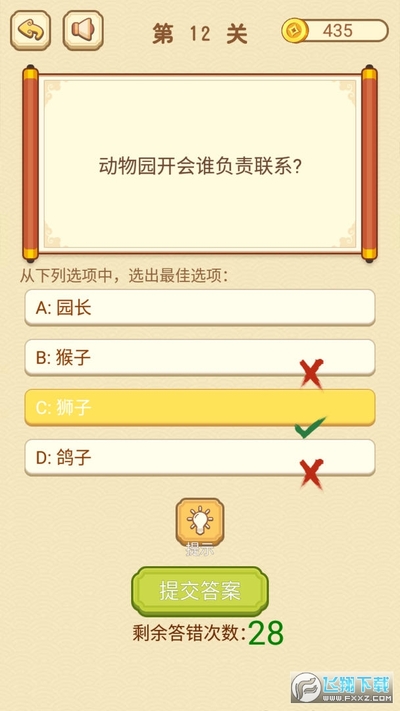Image resolution: width=400 pixels, height=711 pixels.
Task: Get a hint with the lightbulb
Action: 200,522
